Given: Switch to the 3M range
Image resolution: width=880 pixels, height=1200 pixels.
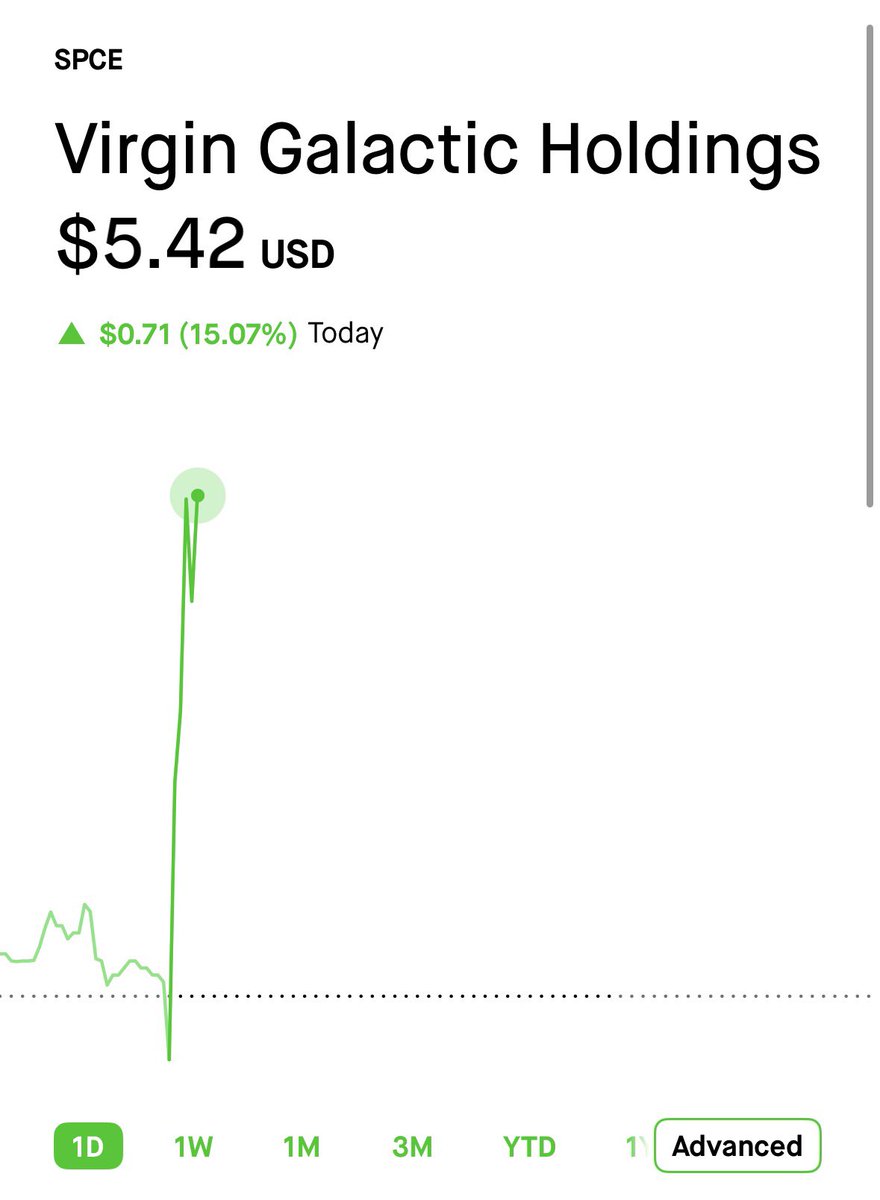Looking at the screenshot, I should click(411, 1146).
